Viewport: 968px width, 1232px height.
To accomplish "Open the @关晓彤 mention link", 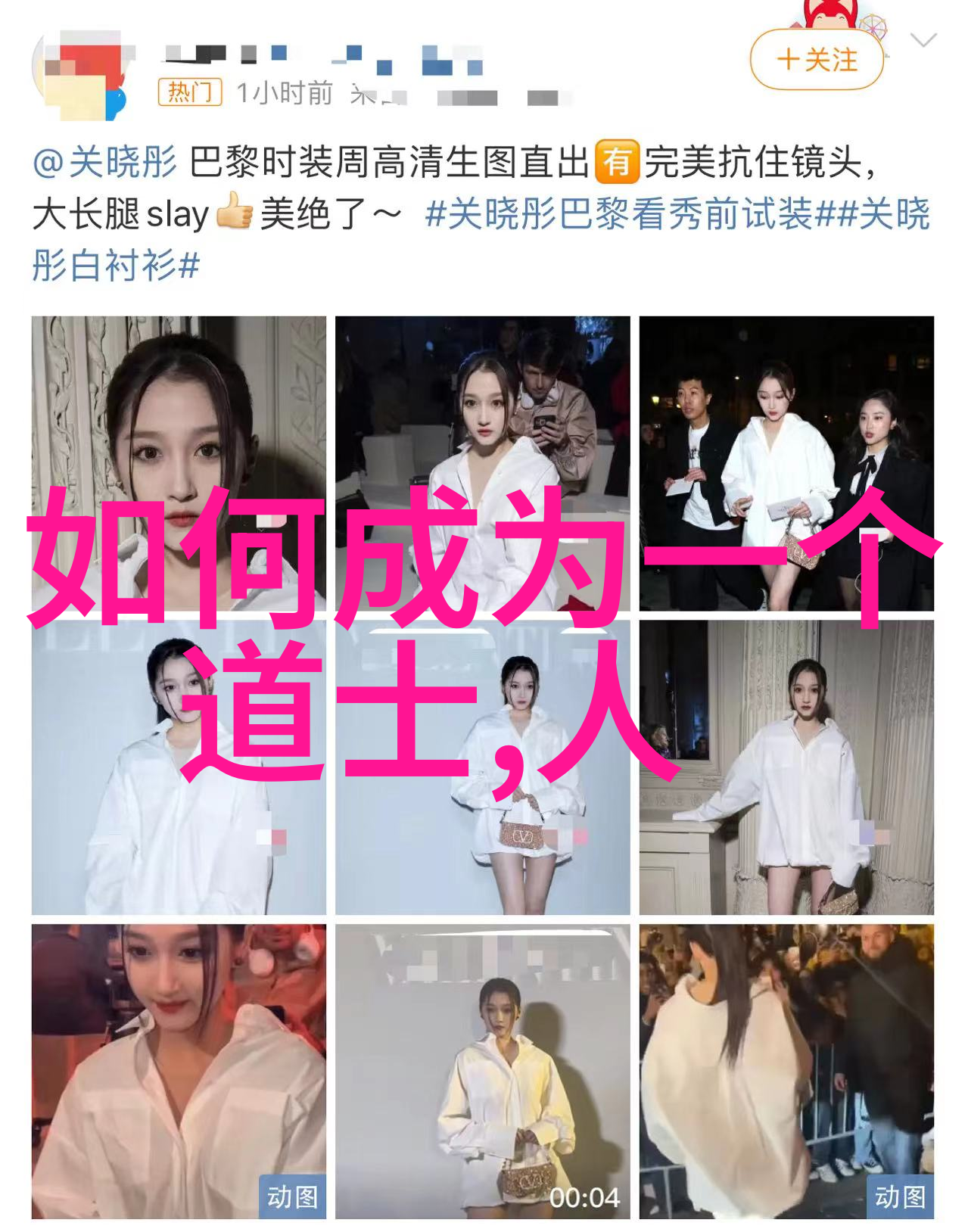I will tap(104, 163).
